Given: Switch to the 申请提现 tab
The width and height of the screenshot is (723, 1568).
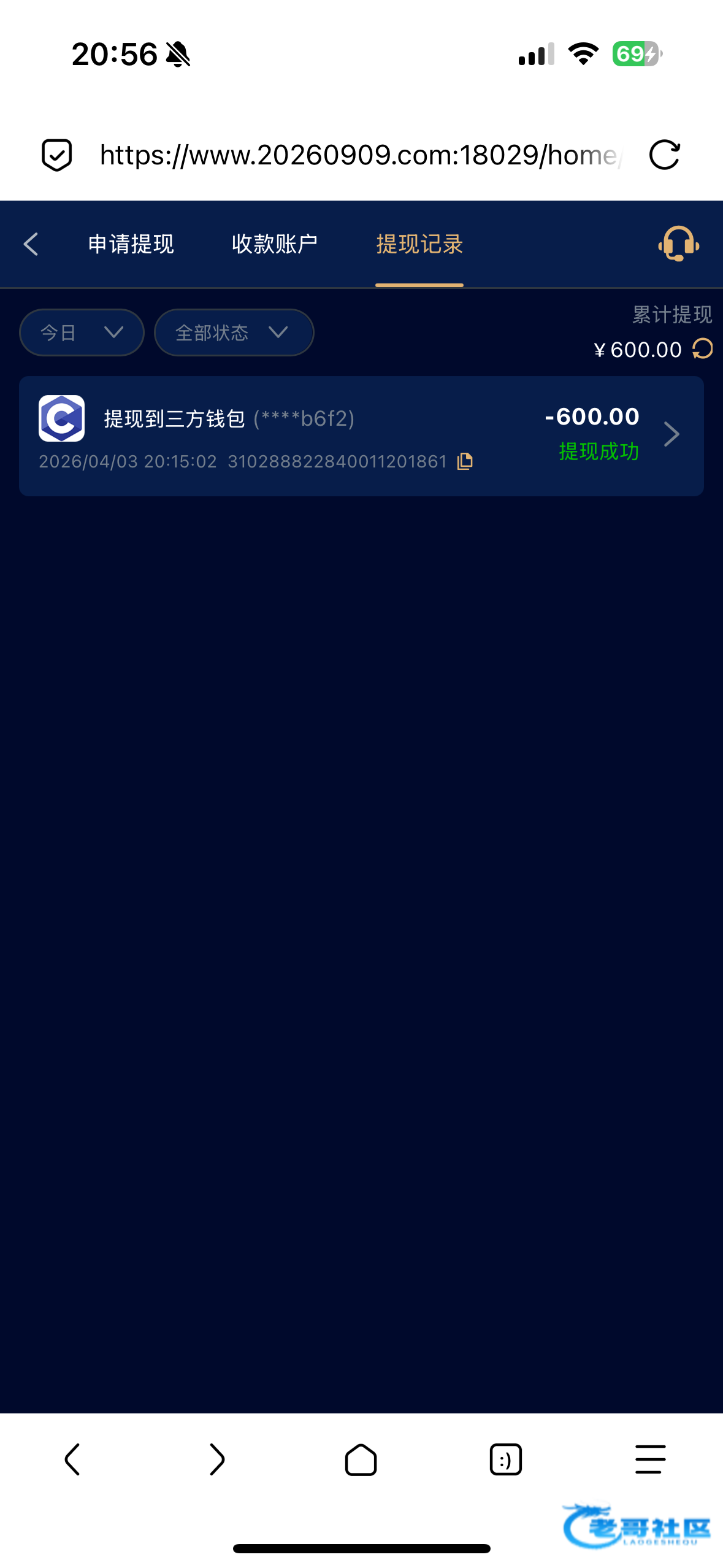Looking at the screenshot, I should pyautogui.click(x=131, y=244).
